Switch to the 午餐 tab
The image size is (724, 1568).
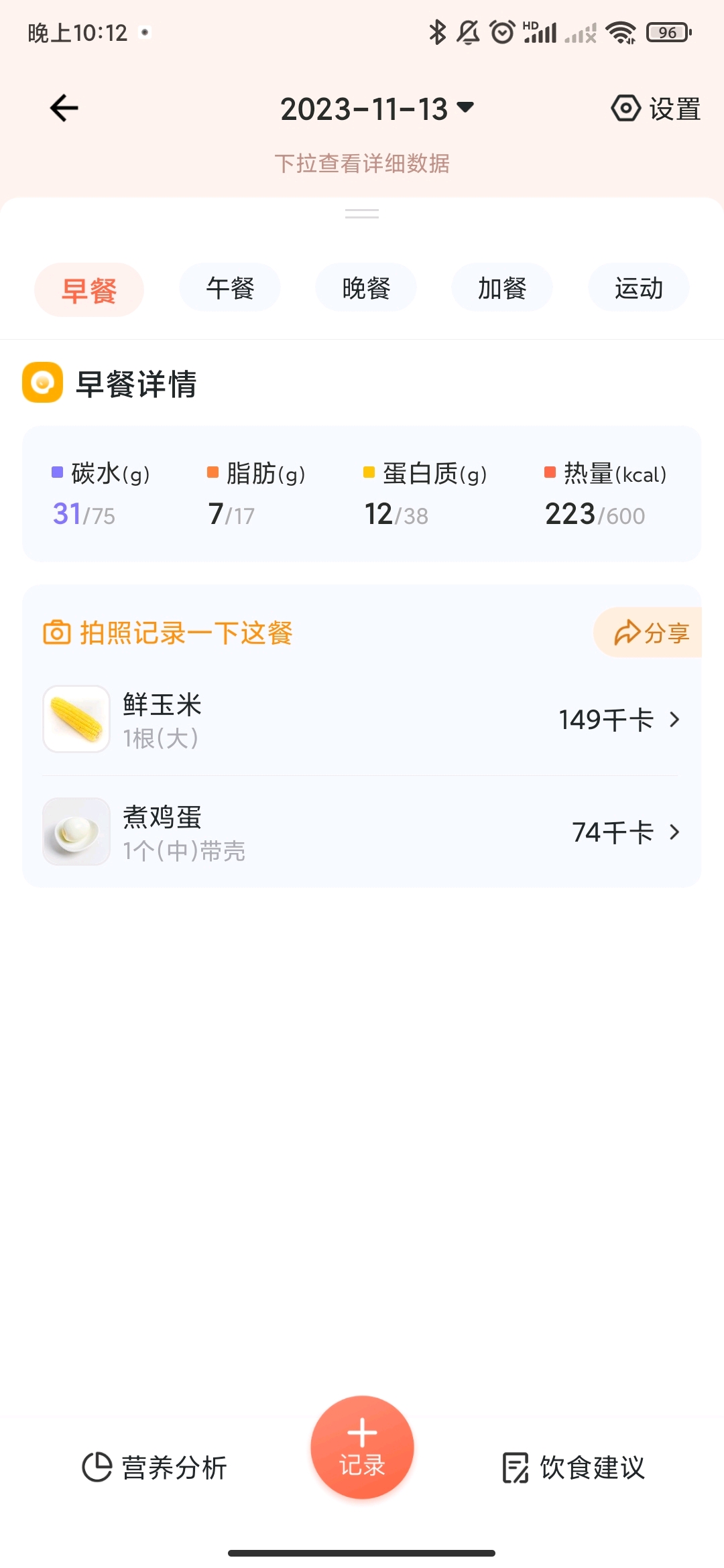point(229,287)
